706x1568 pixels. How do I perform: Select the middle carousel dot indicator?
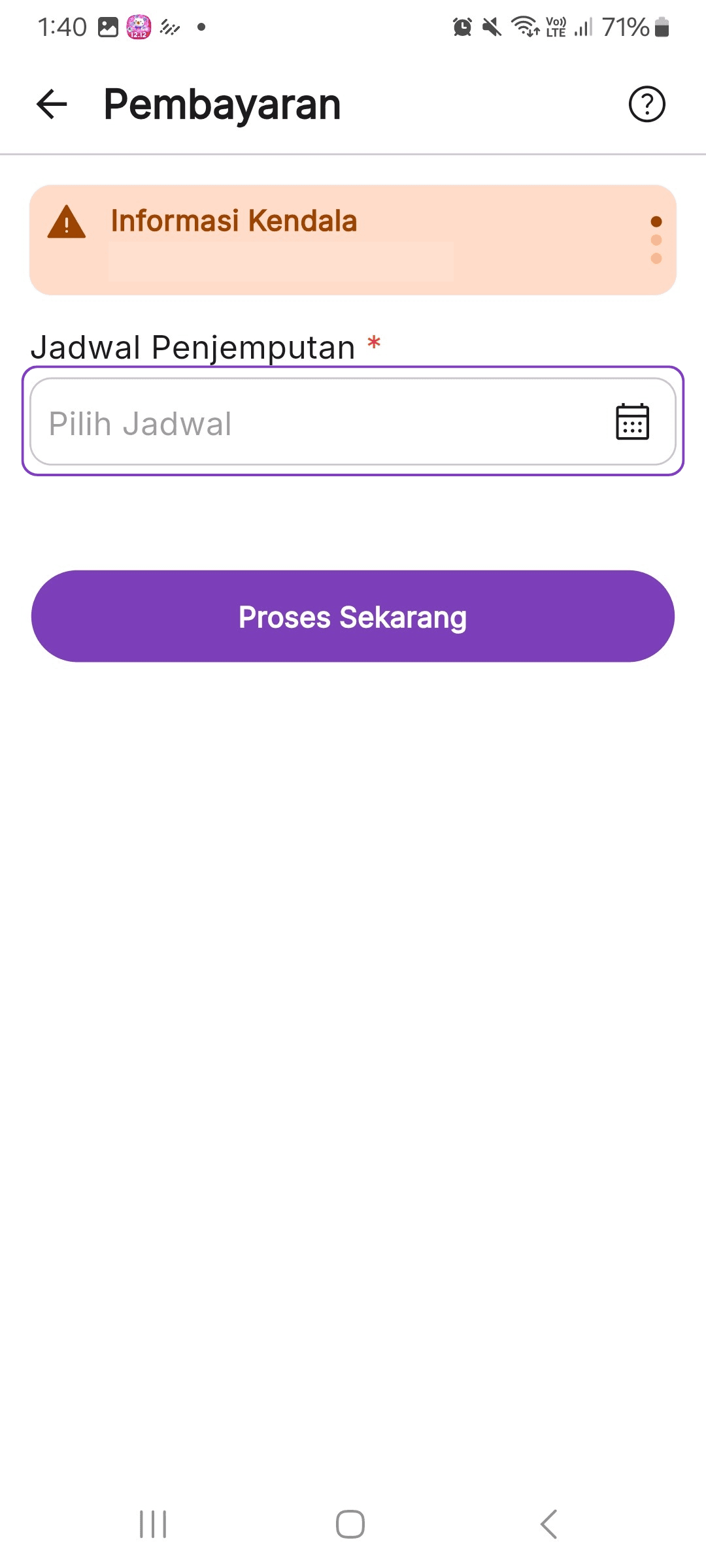[x=656, y=240]
